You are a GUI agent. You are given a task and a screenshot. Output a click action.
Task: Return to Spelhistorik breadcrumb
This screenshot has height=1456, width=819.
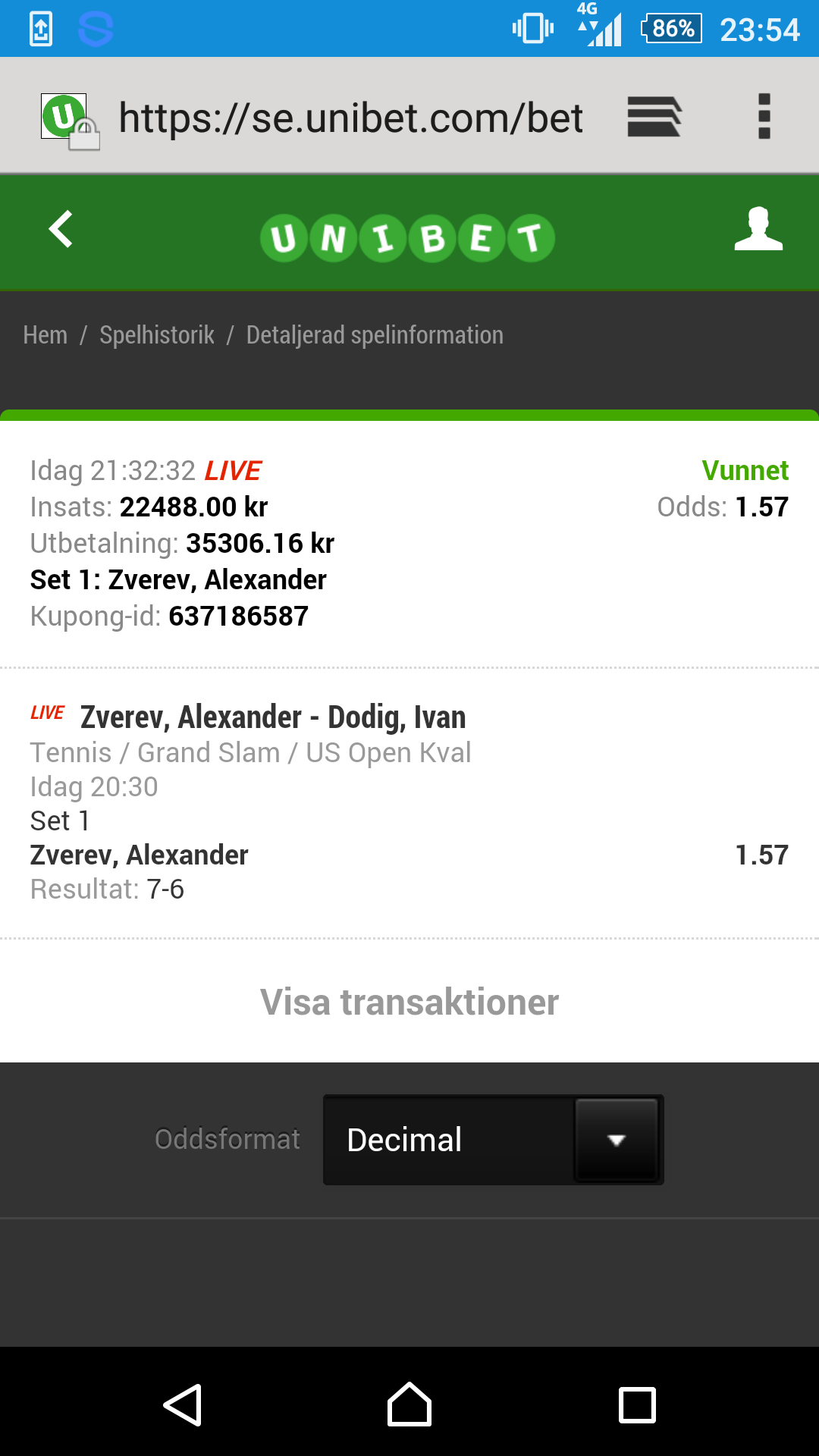pos(157,334)
